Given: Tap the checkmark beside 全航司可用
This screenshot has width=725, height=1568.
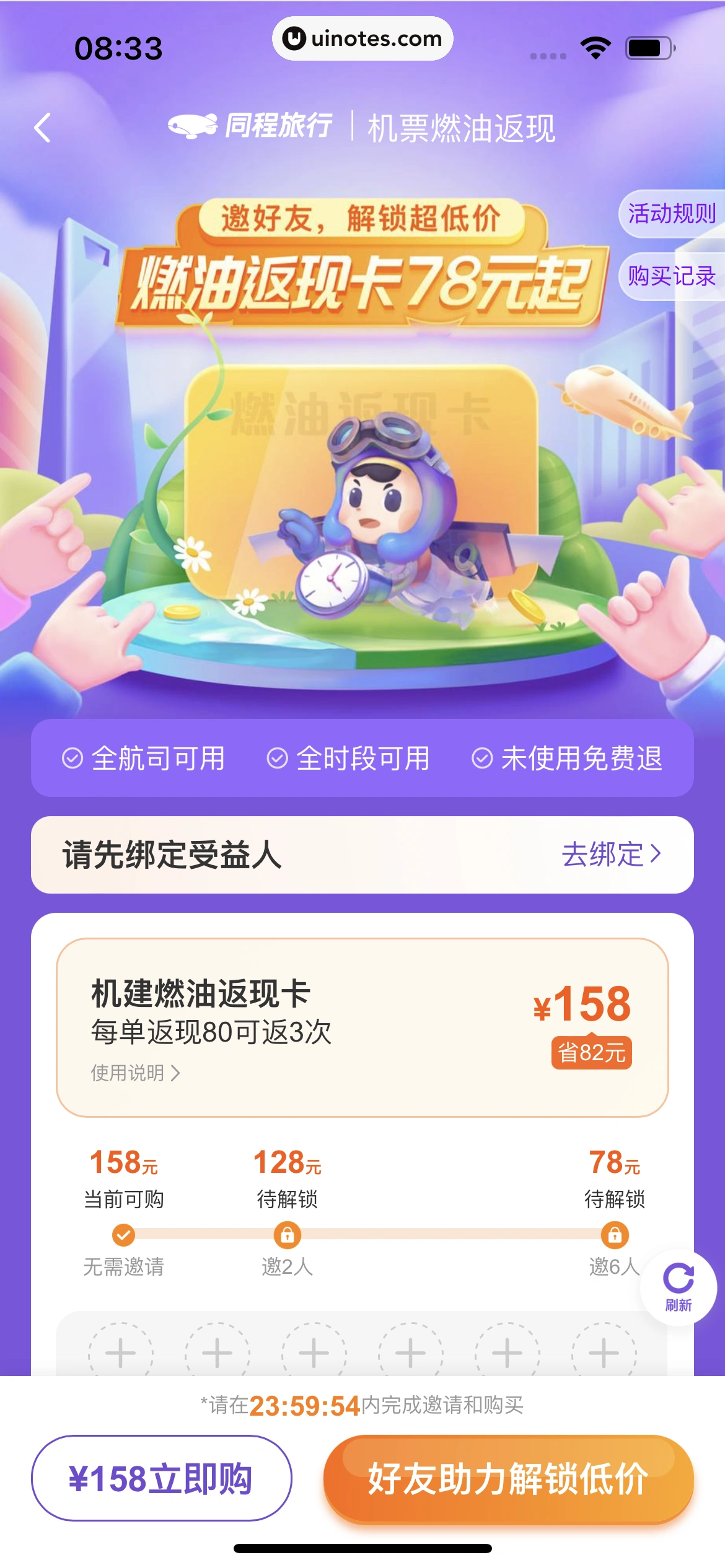Looking at the screenshot, I should click(74, 758).
